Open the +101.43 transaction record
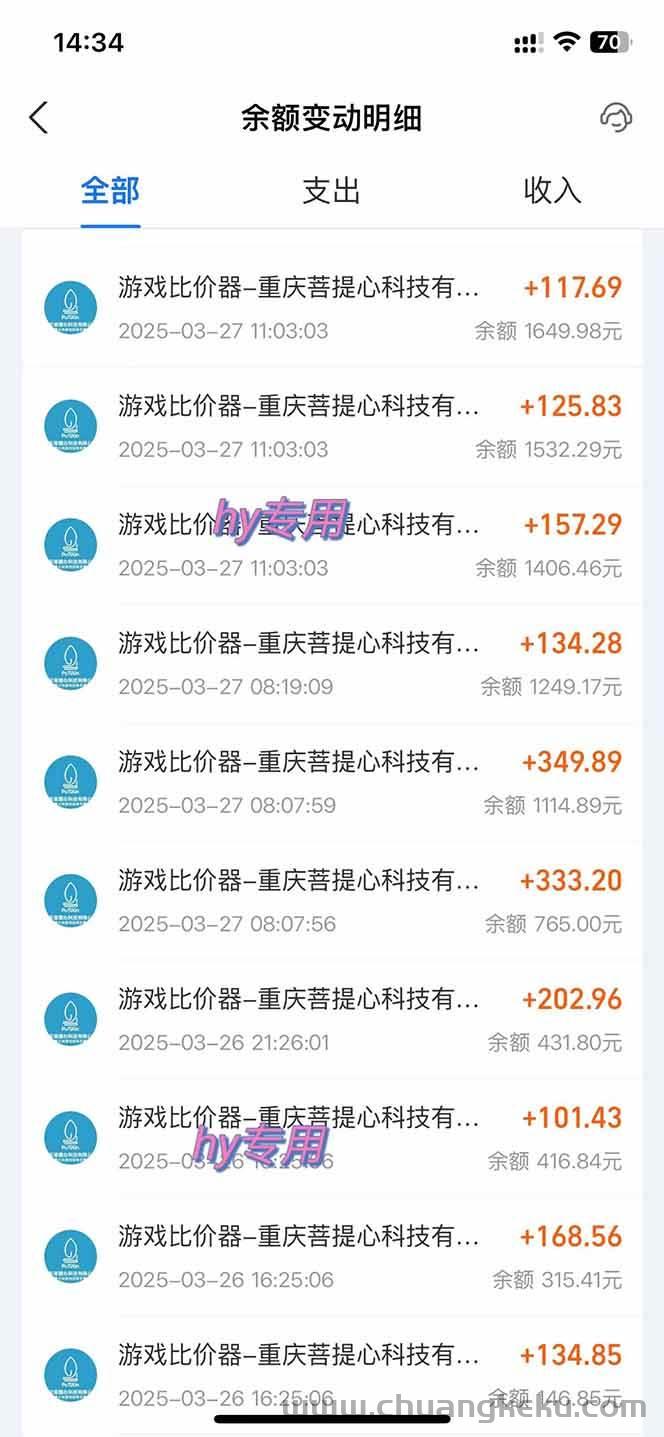 332,1137
